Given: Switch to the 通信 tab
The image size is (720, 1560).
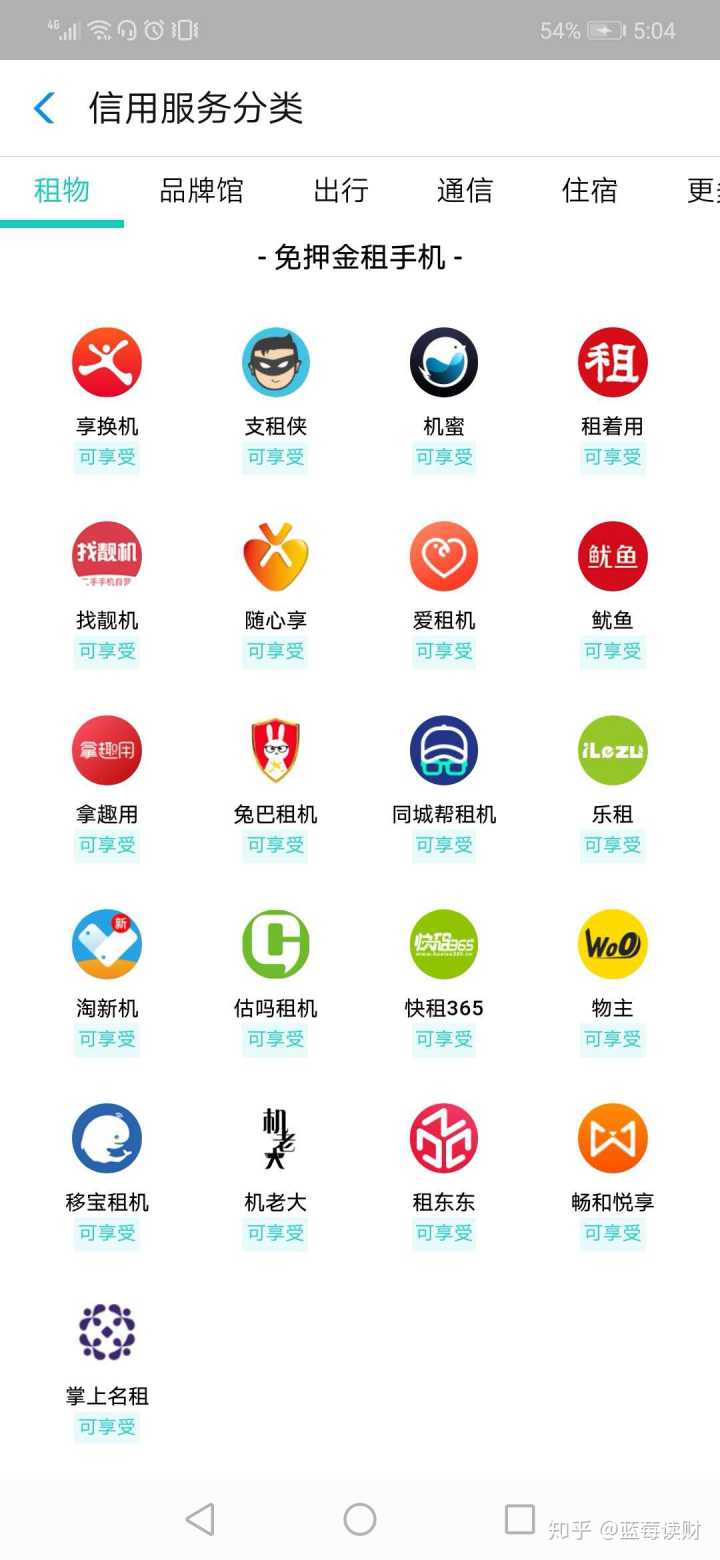Looking at the screenshot, I should click(x=464, y=190).
